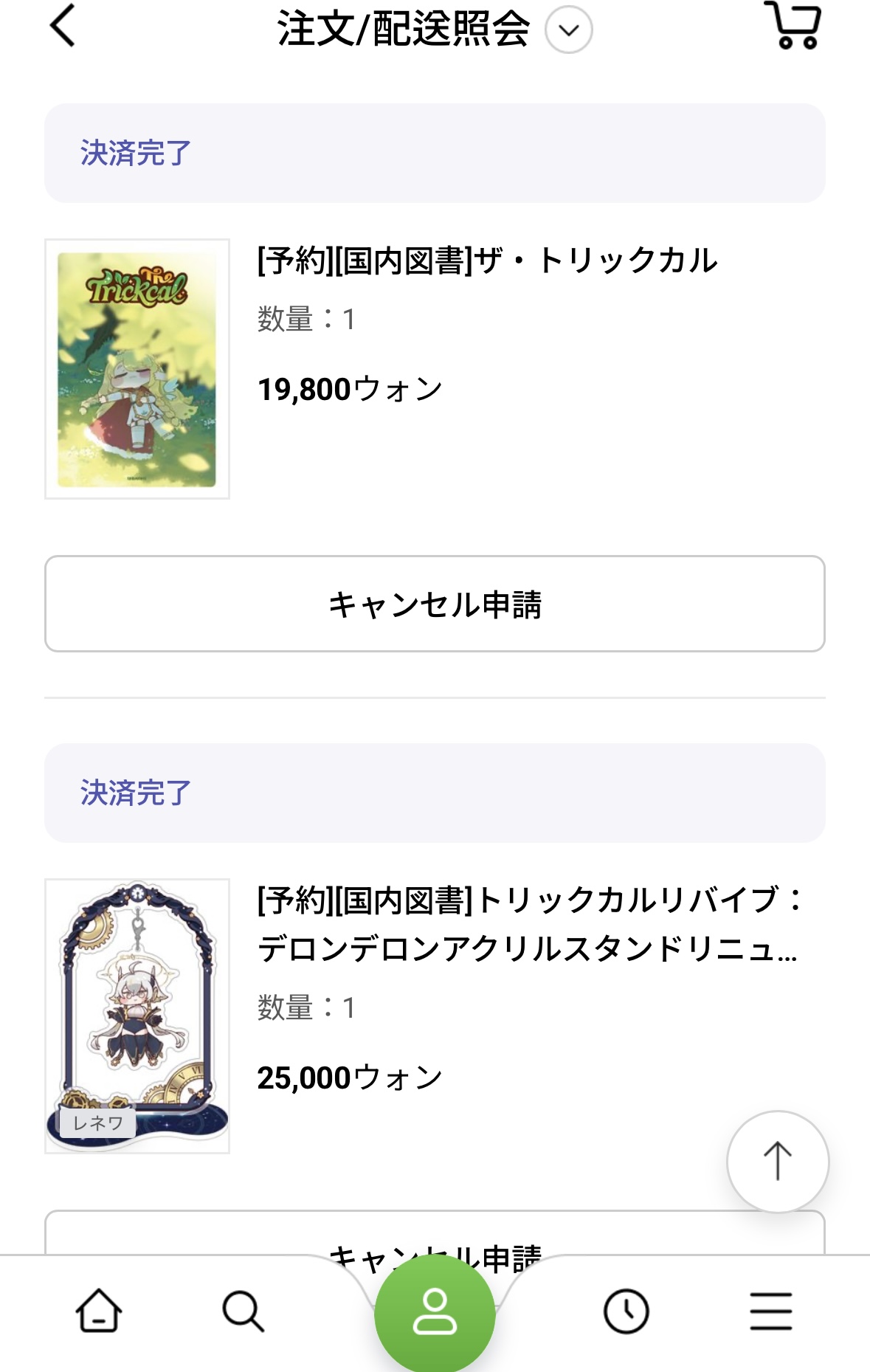Open the green my-page profile button
The image size is (870, 1372).
[x=435, y=1312]
